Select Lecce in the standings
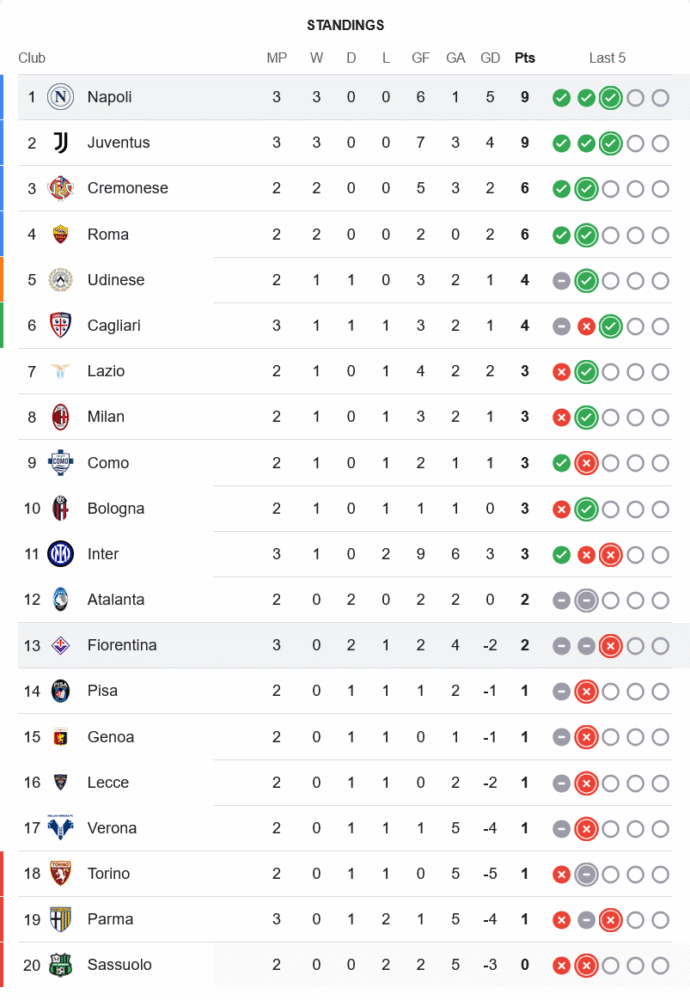690x1000 pixels. 108,782
